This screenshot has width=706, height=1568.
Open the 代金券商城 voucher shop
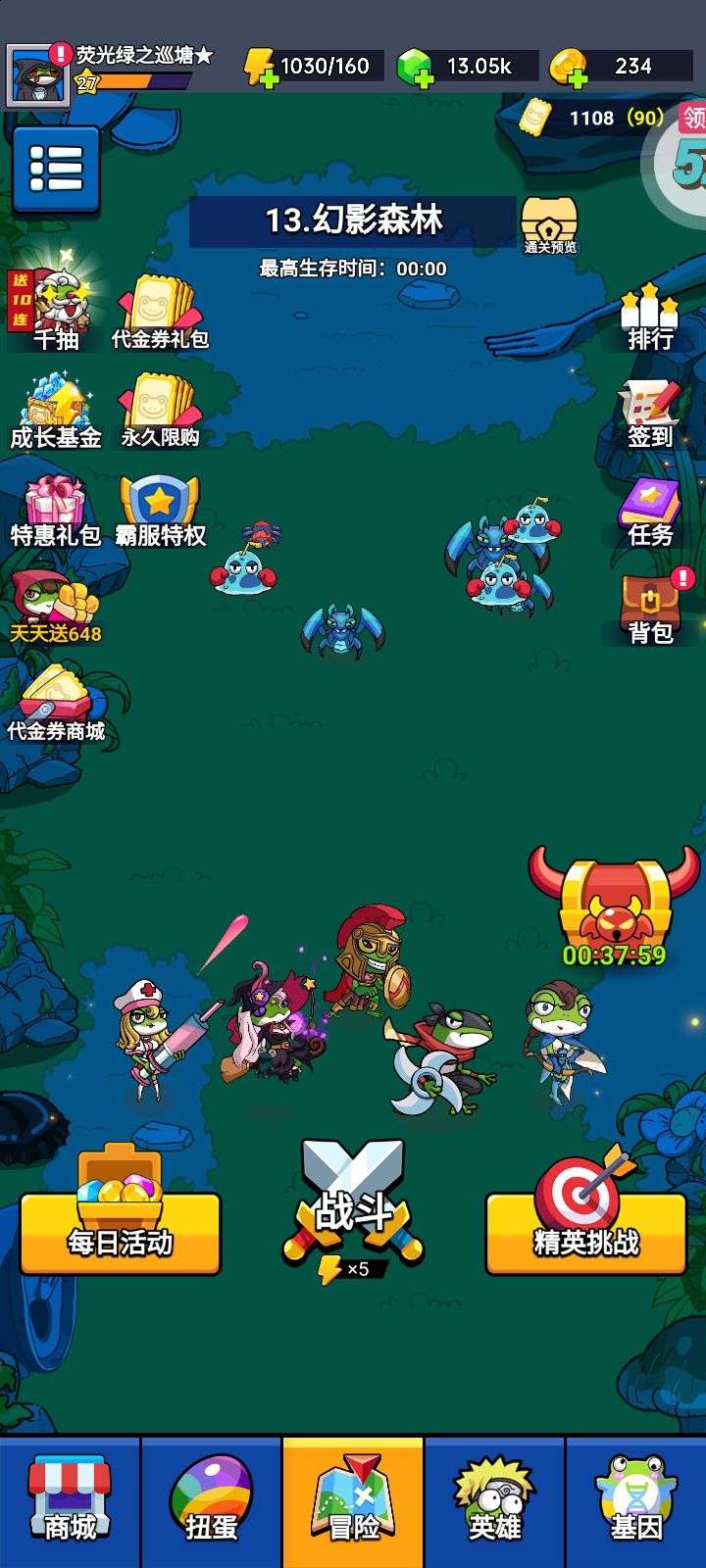pyautogui.click(x=56, y=704)
